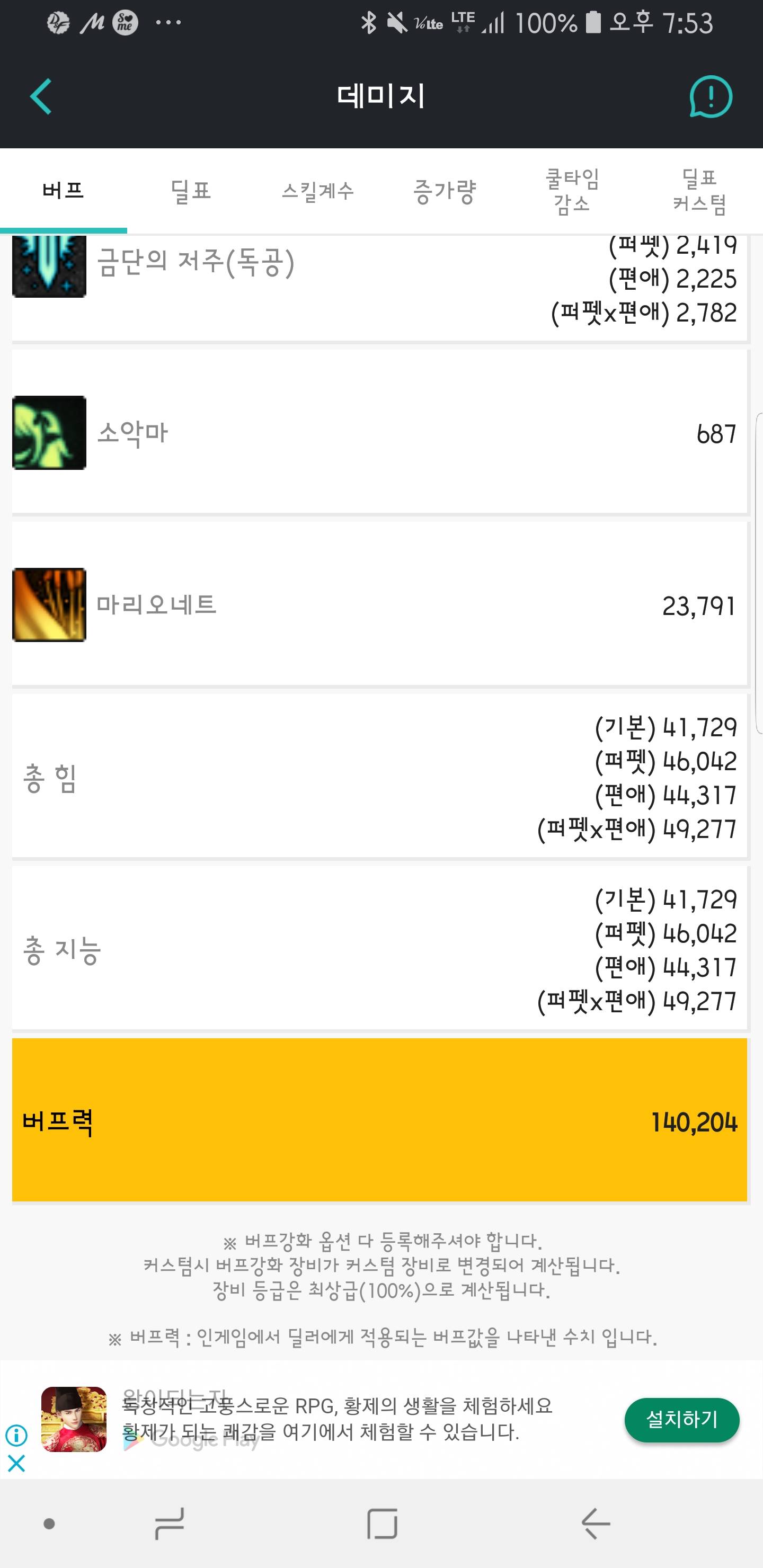763x1568 pixels.
Task: Switch to the 증가량 tab
Action: coord(445,191)
